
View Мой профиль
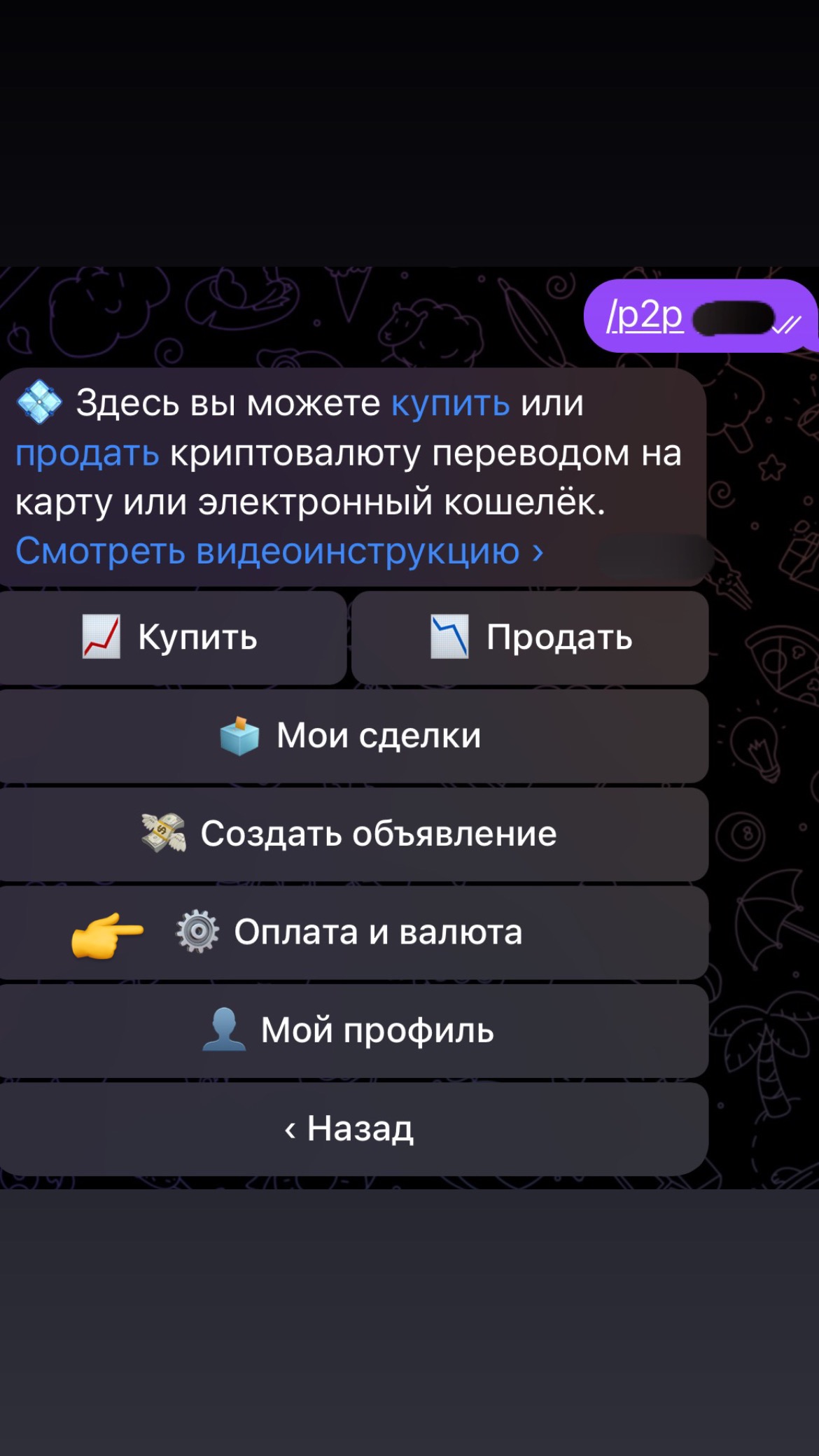(x=352, y=1030)
